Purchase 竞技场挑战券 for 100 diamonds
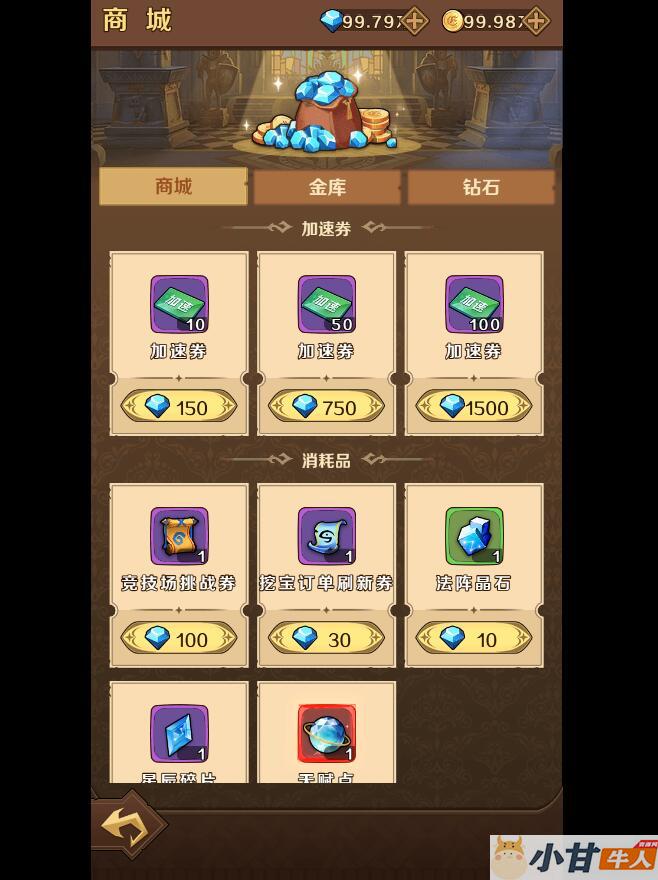Viewport: 658px width, 880px height. (x=179, y=638)
